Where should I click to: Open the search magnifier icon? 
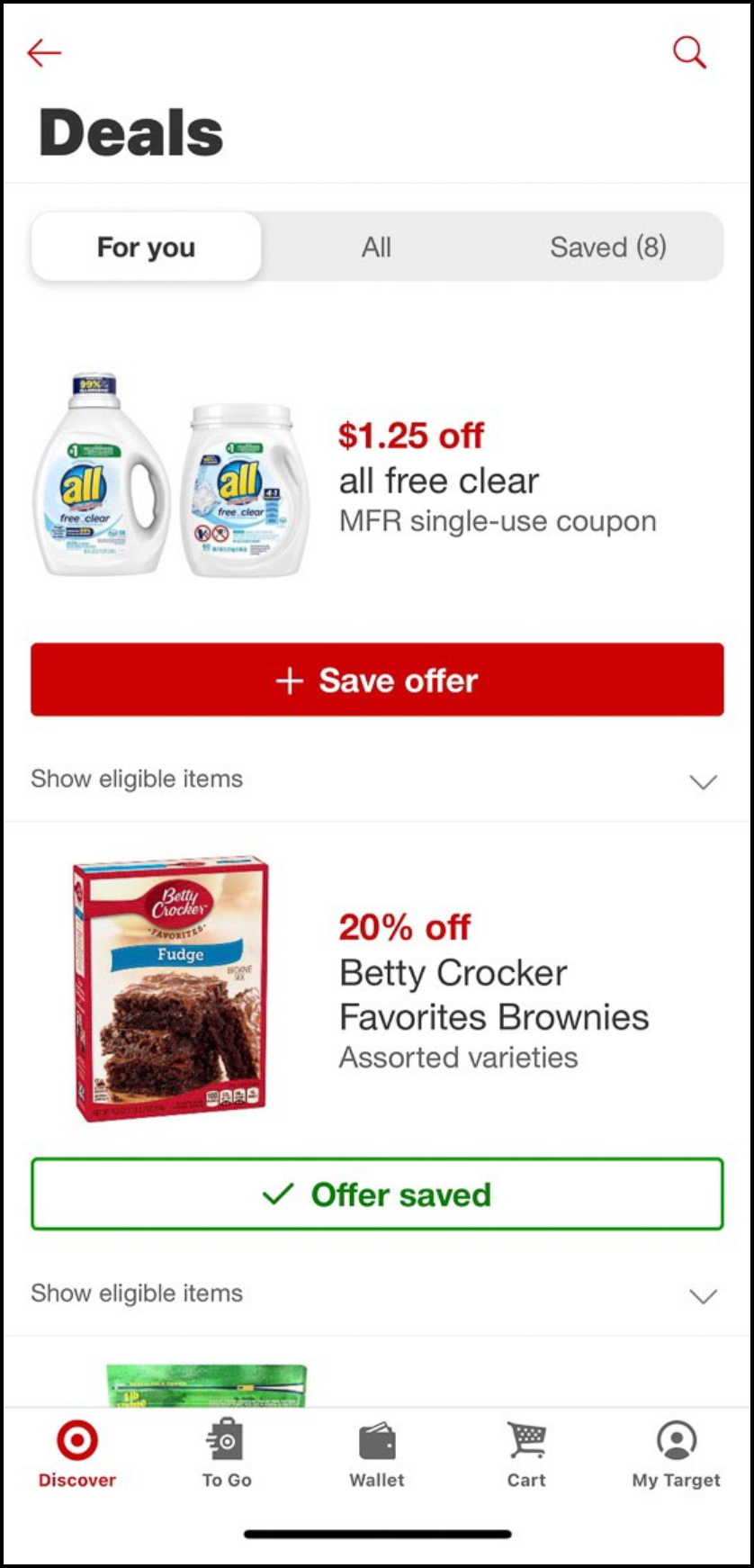(689, 52)
